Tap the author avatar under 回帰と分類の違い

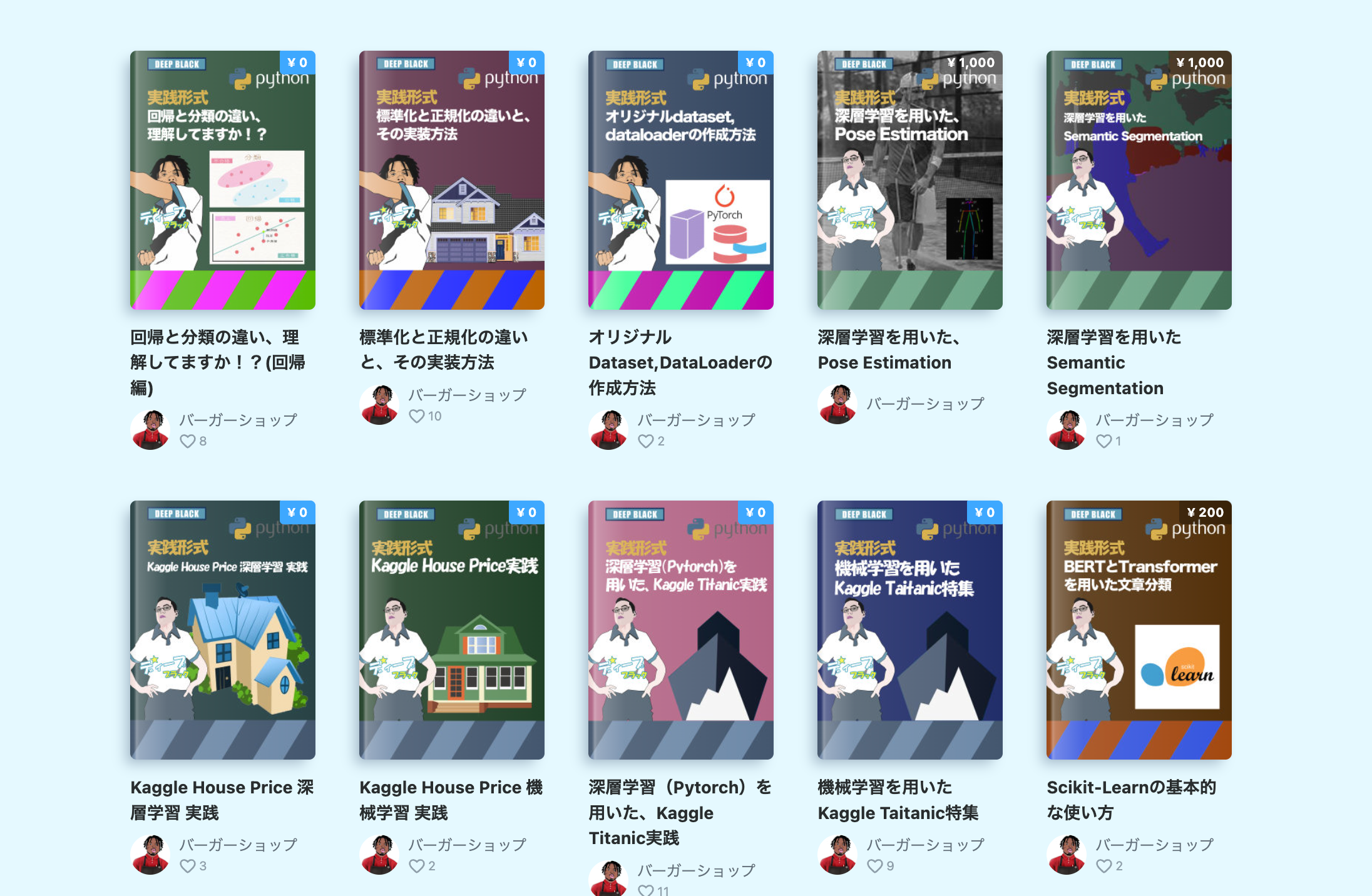pyautogui.click(x=150, y=430)
